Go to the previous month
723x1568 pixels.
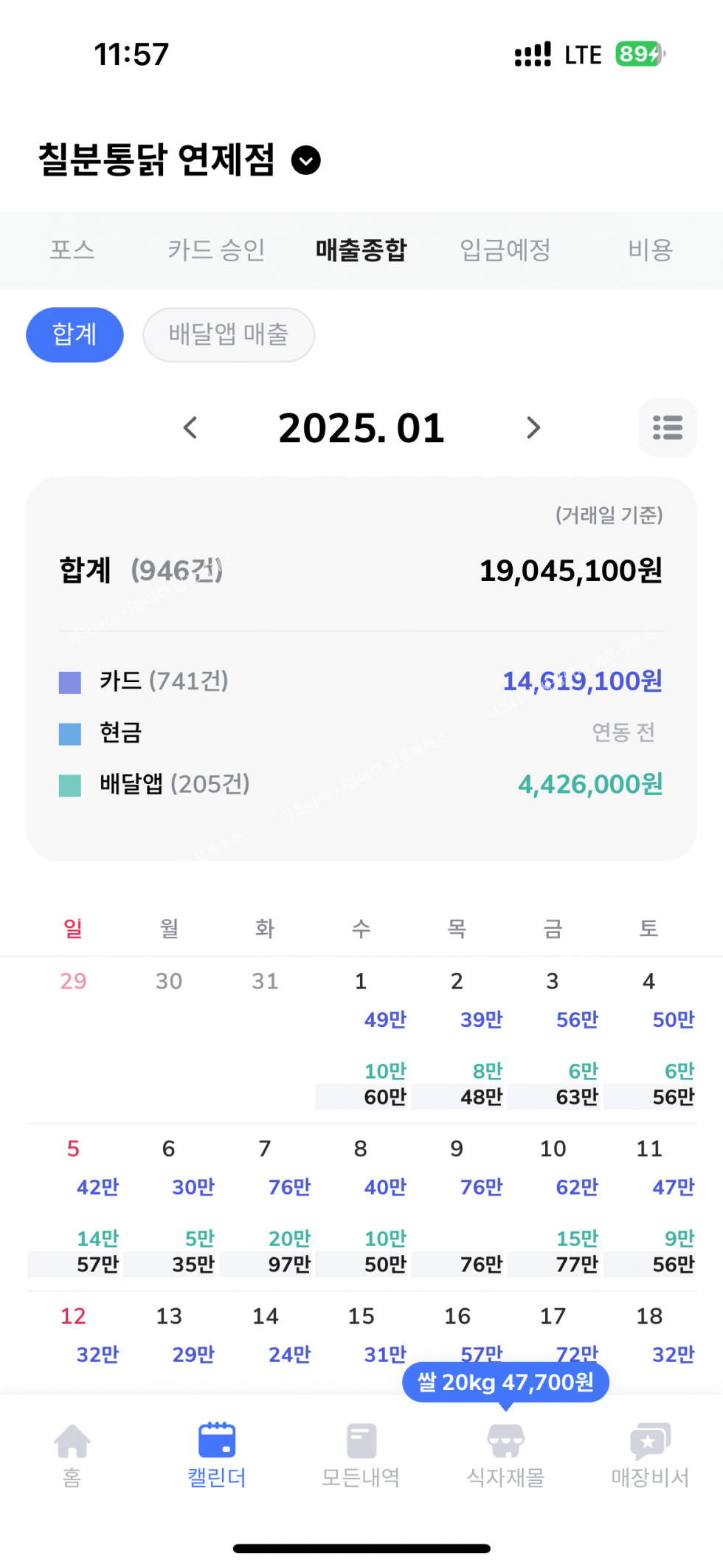190,427
